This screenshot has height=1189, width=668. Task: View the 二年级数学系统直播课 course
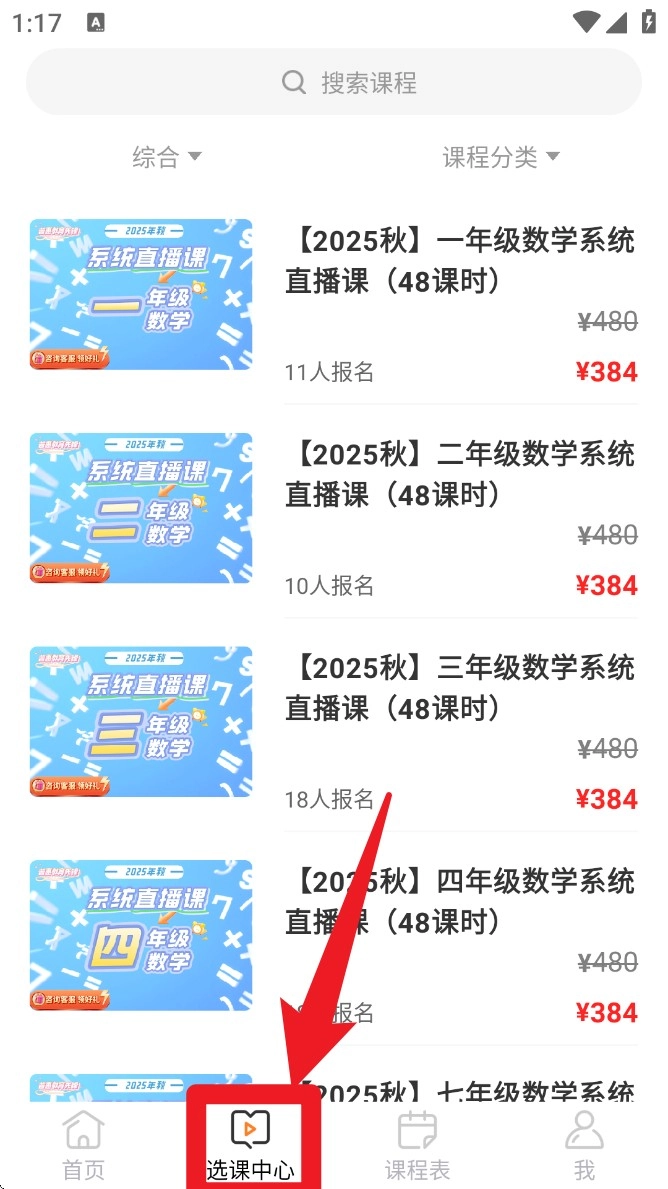tap(460, 474)
